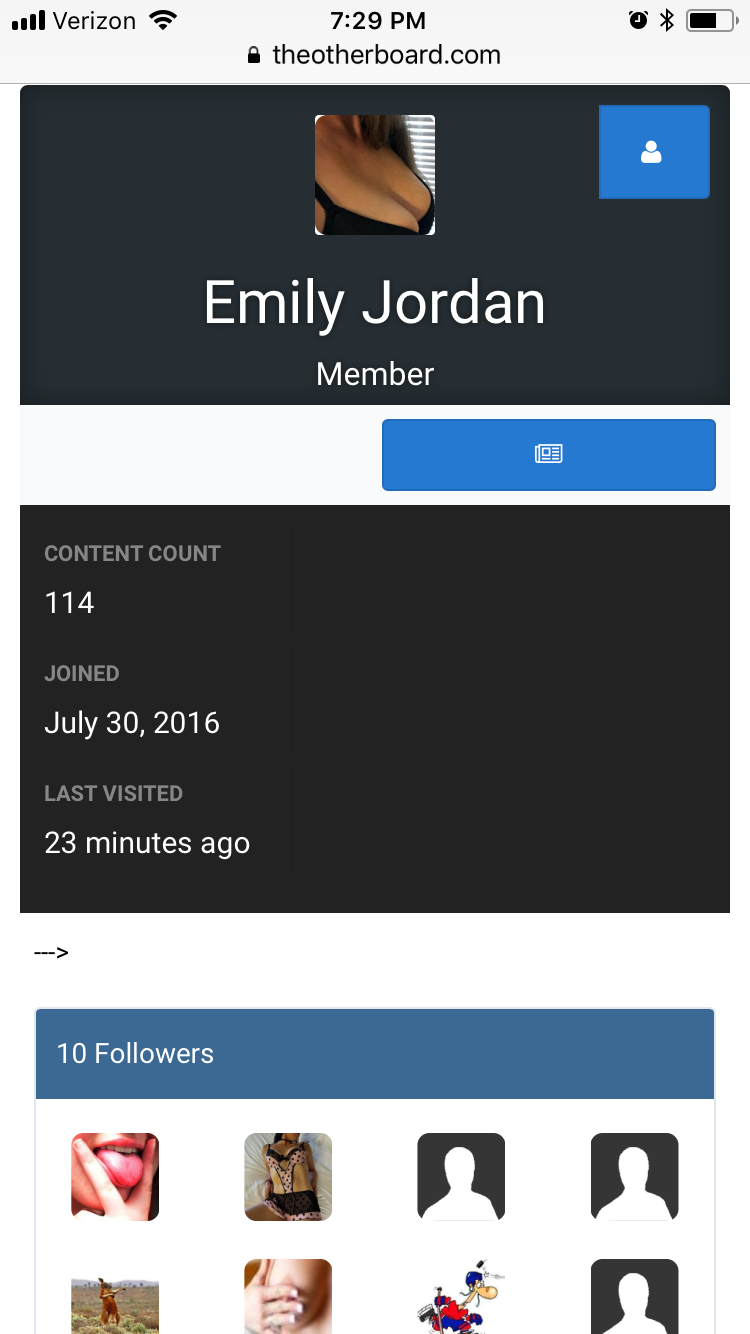Open follower with desert landscape avatar
Viewport: 750px width, 1334px height.
point(115,1297)
